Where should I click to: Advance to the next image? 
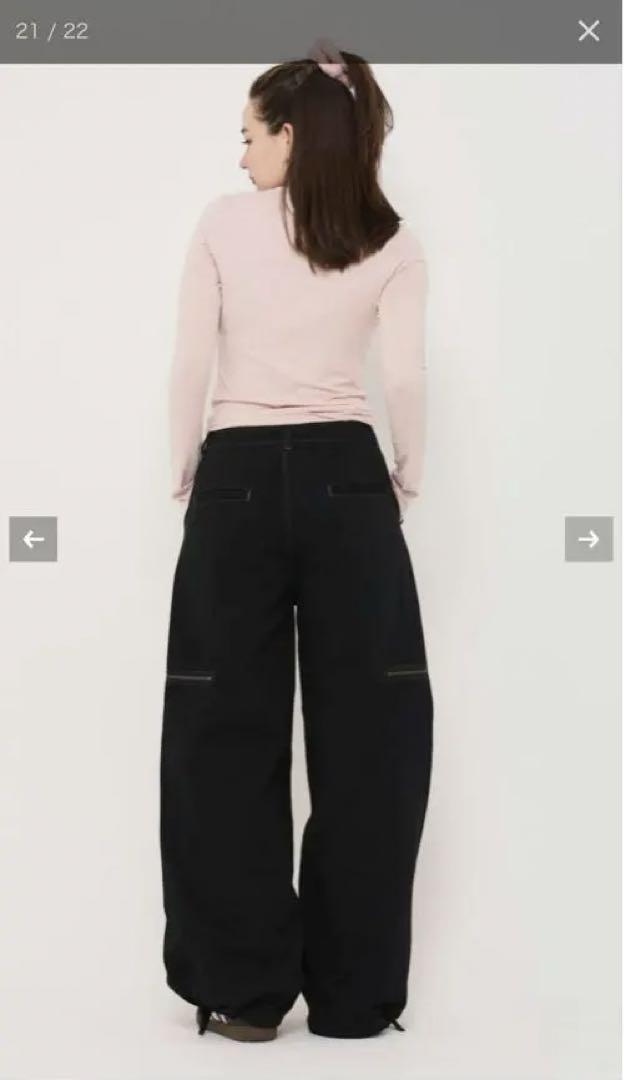[589, 539]
